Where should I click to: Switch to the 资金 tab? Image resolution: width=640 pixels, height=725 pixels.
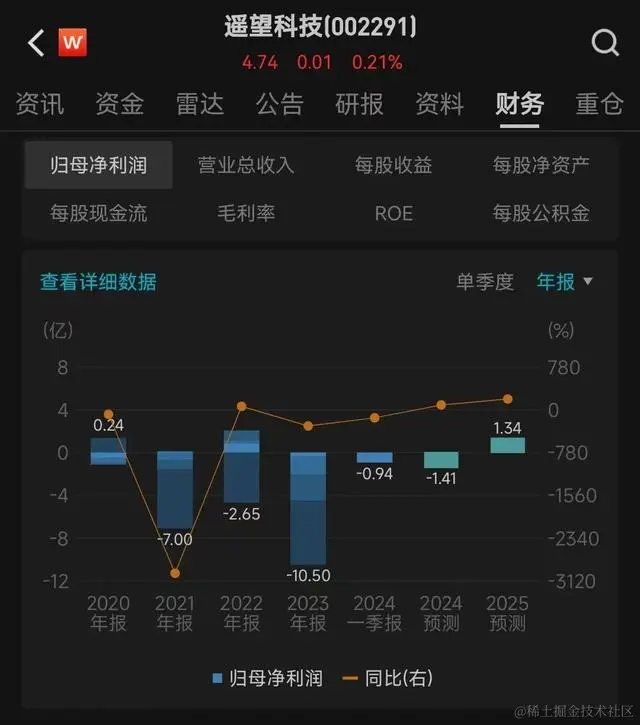pyautogui.click(x=120, y=104)
